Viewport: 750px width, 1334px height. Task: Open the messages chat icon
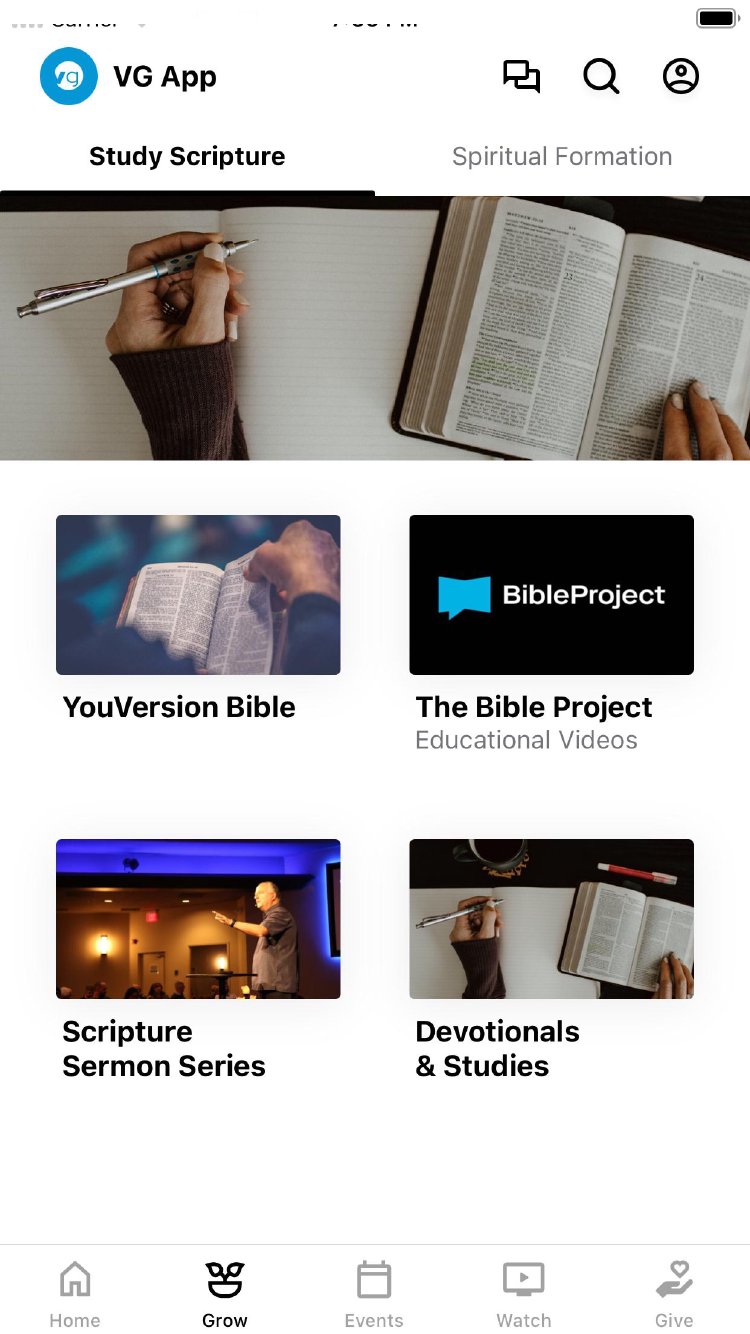(521, 77)
